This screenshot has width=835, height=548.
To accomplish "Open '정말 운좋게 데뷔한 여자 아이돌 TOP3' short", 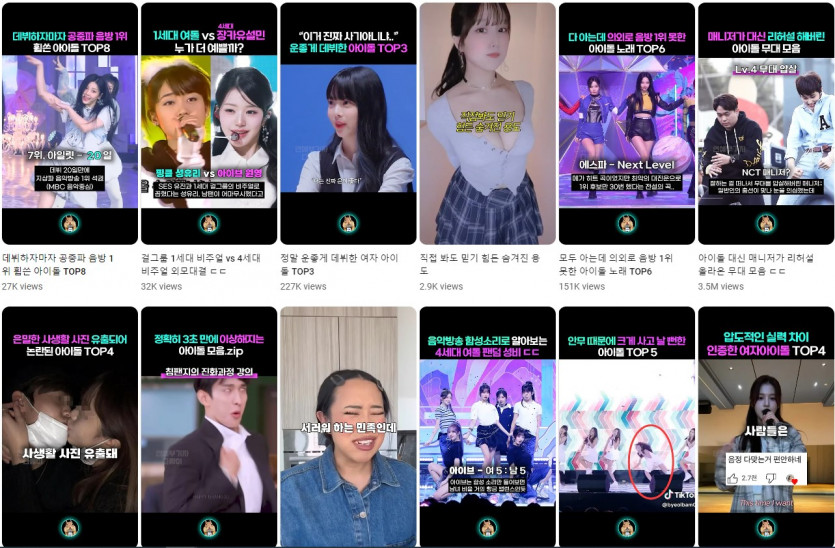I will pyautogui.click(x=347, y=120).
